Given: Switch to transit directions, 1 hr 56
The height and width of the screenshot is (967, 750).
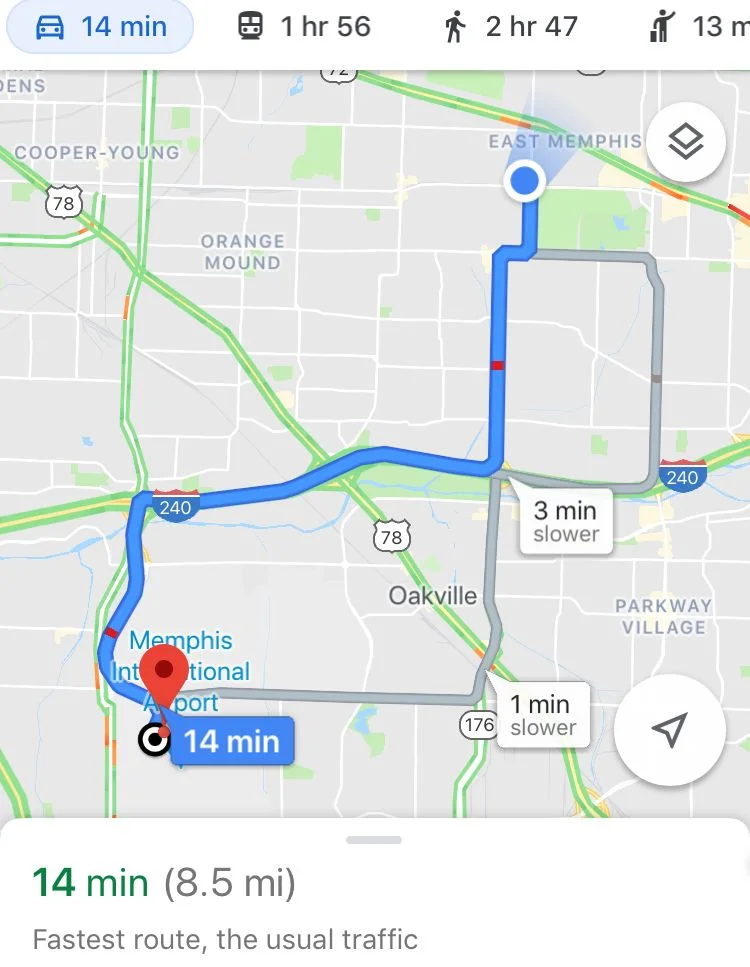Looking at the screenshot, I should pyautogui.click(x=304, y=26).
